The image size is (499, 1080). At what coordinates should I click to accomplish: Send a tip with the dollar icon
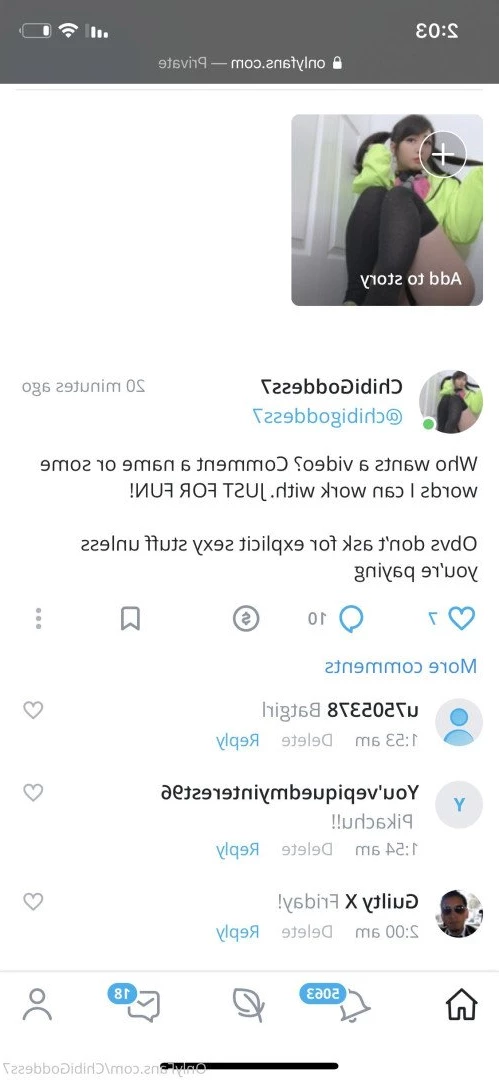pyautogui.click(x=245, y=619)
